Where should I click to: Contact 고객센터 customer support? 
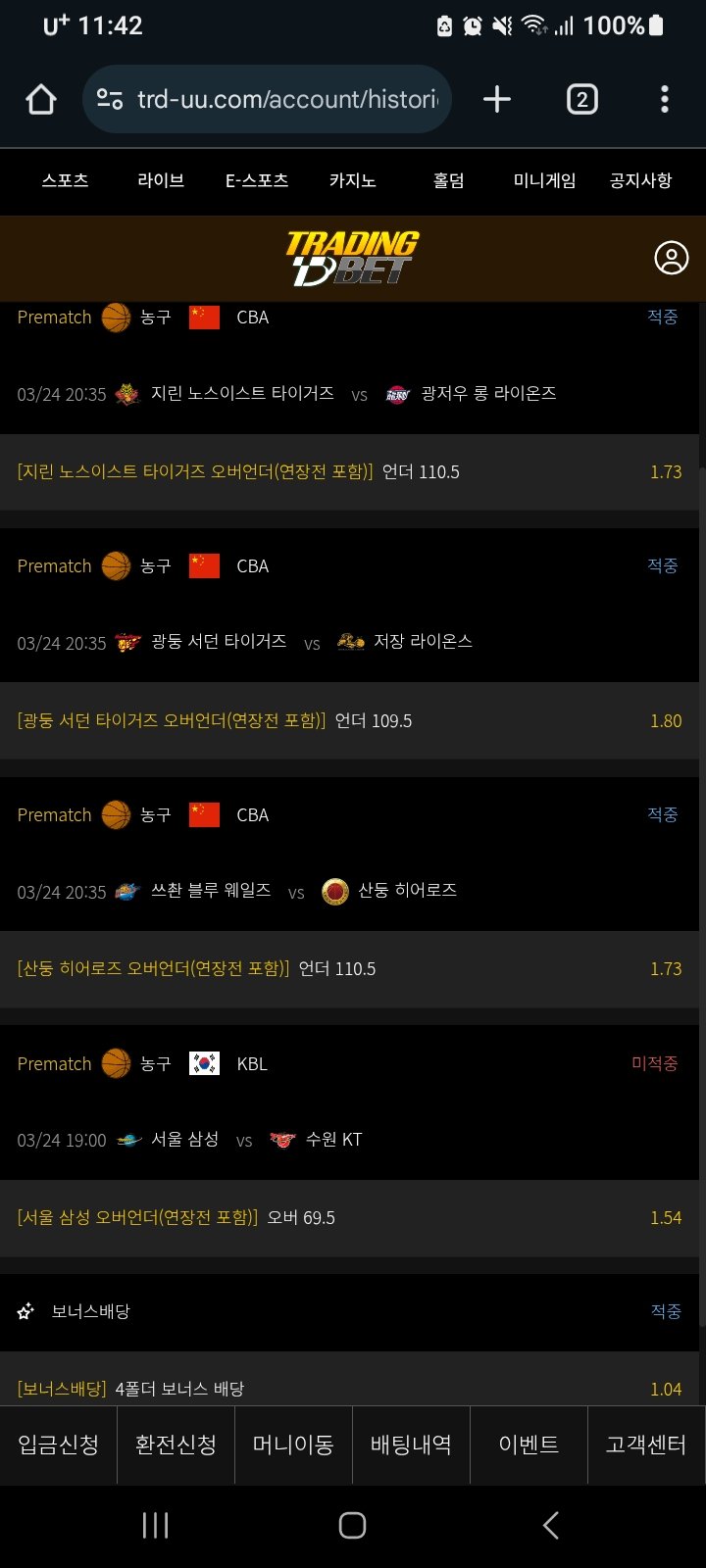point(645,1445)
